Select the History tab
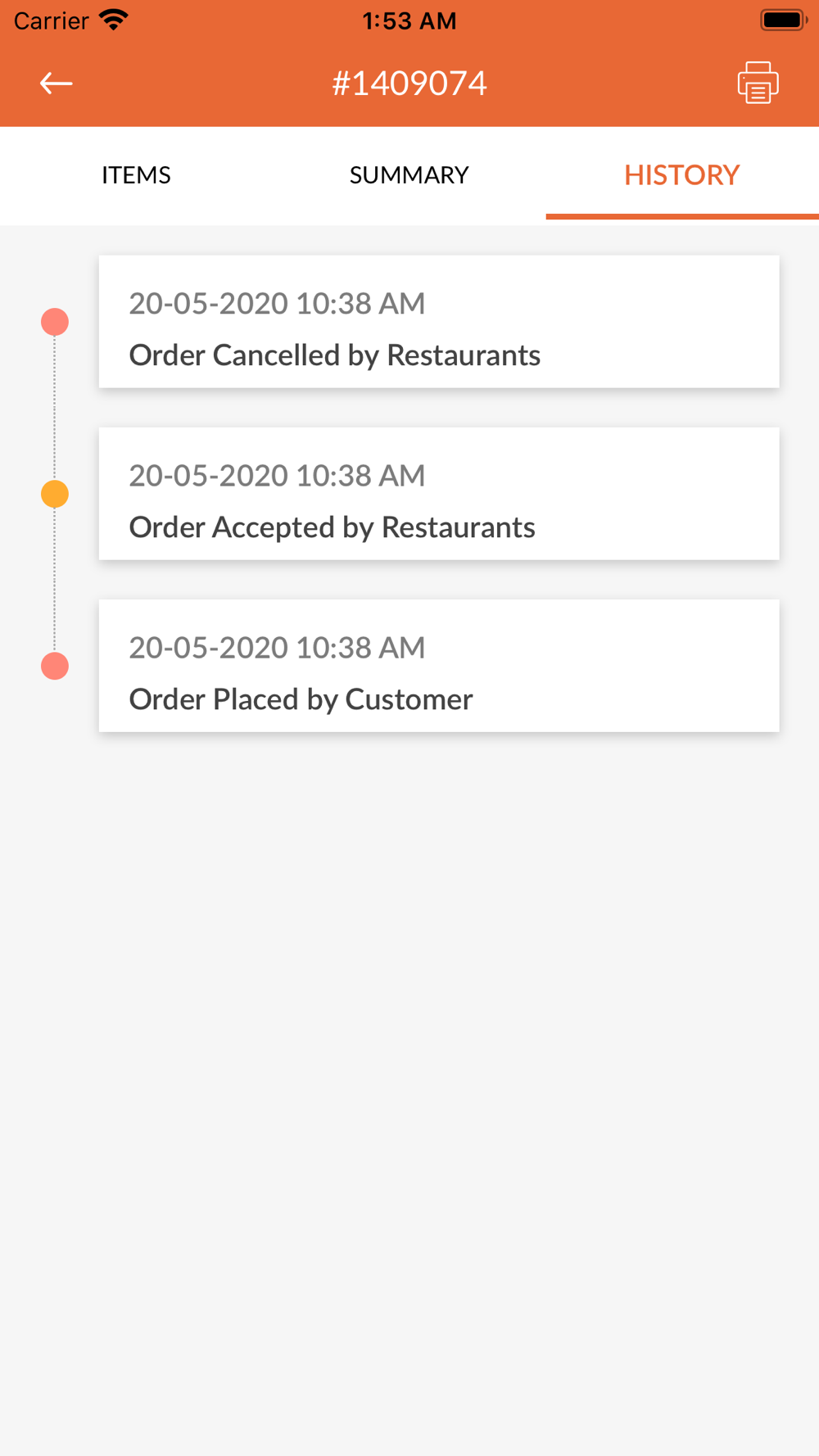Viewport: 819px width, 1456px height. tap(682, 174)
